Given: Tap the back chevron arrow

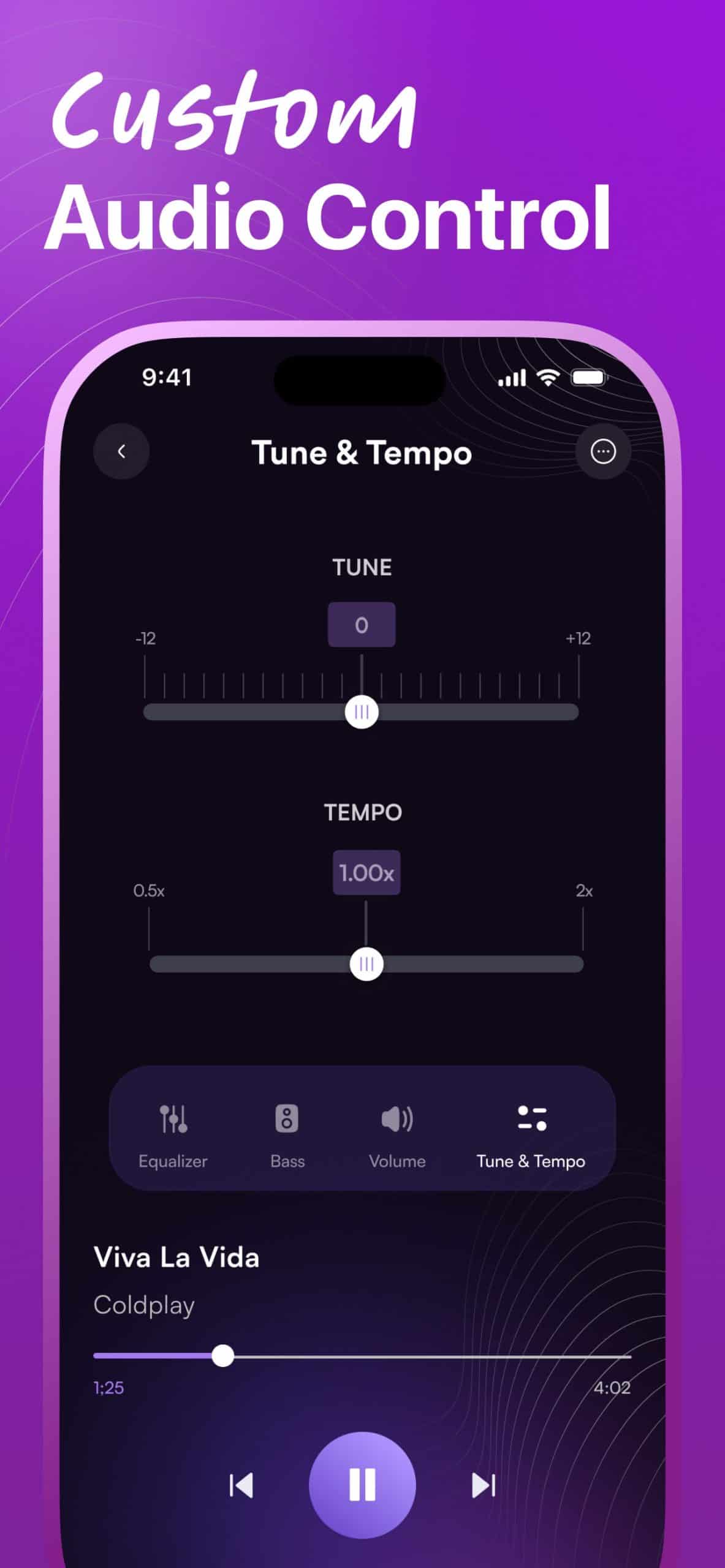Looking at the screenshot, I should tap(121, 451).
